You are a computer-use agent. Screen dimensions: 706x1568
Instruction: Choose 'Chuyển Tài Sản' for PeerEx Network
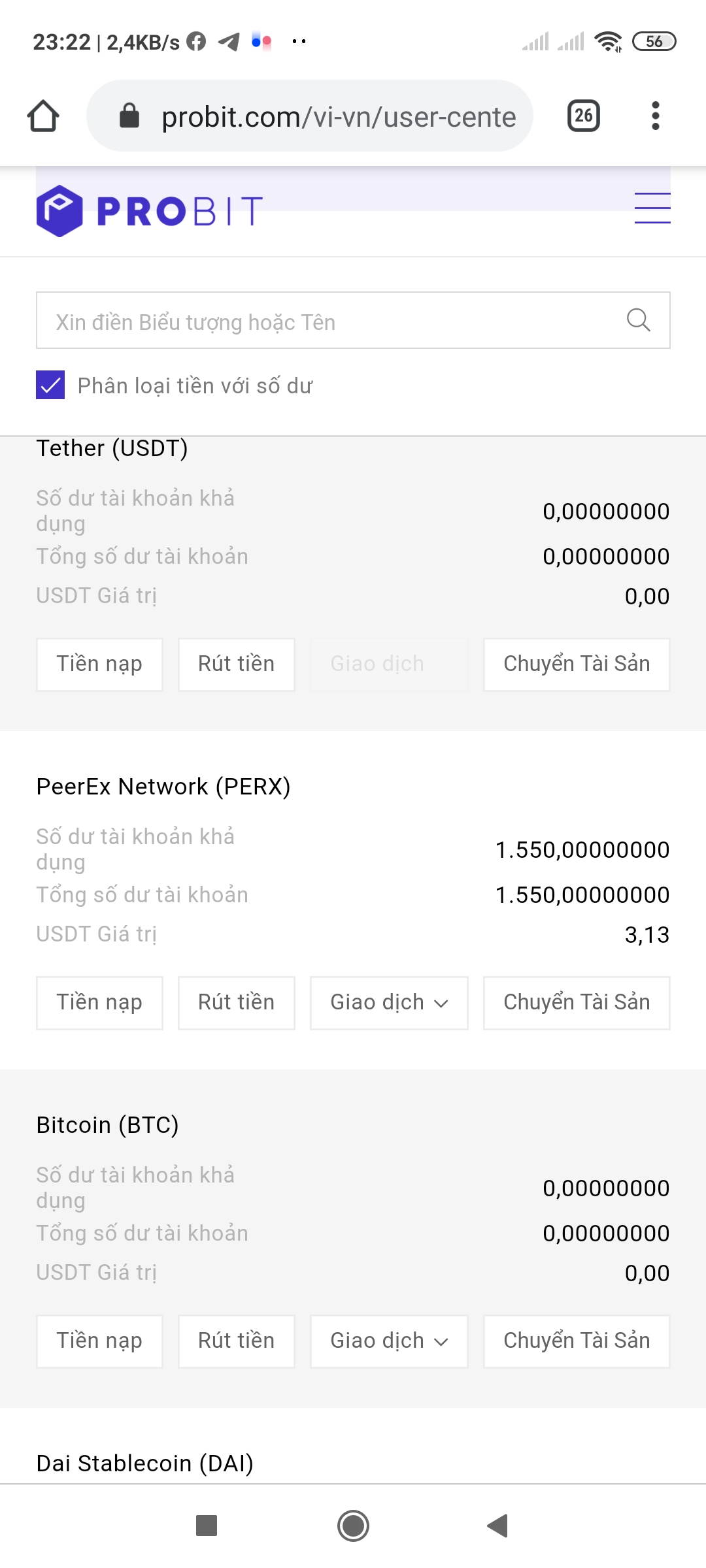tap(576, 1003)
